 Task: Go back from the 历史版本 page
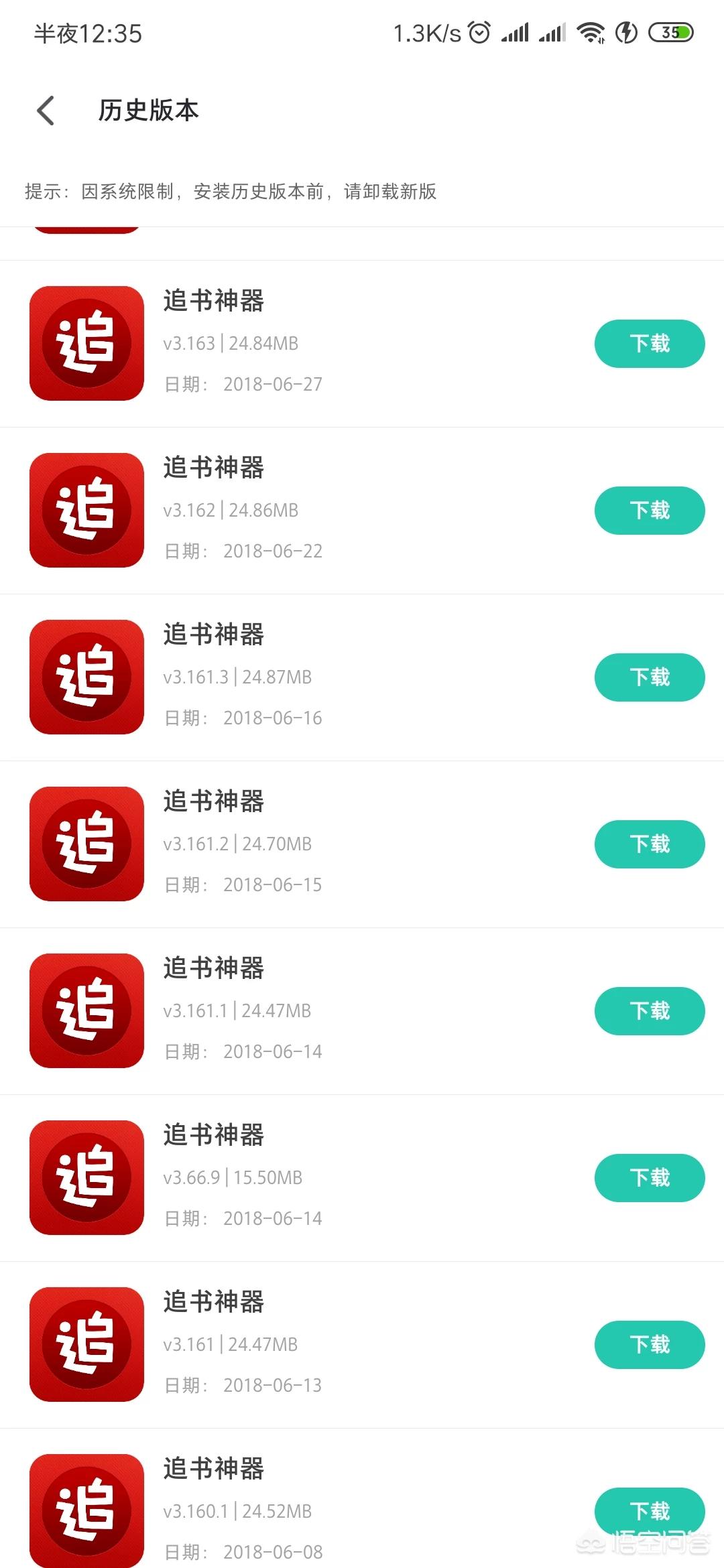[x=46, y=111]
